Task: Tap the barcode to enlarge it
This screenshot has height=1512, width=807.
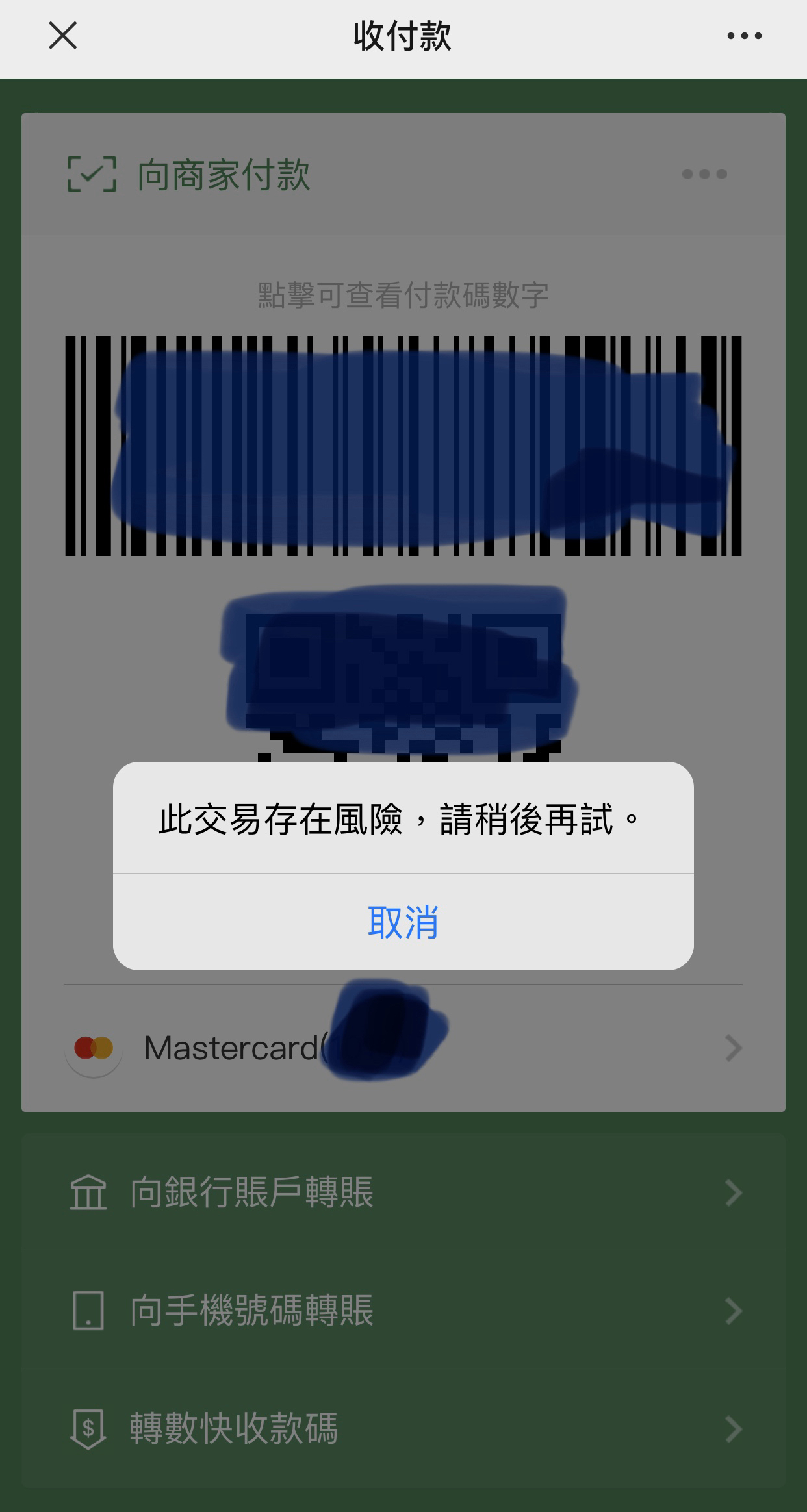Action: click(403, 445)
